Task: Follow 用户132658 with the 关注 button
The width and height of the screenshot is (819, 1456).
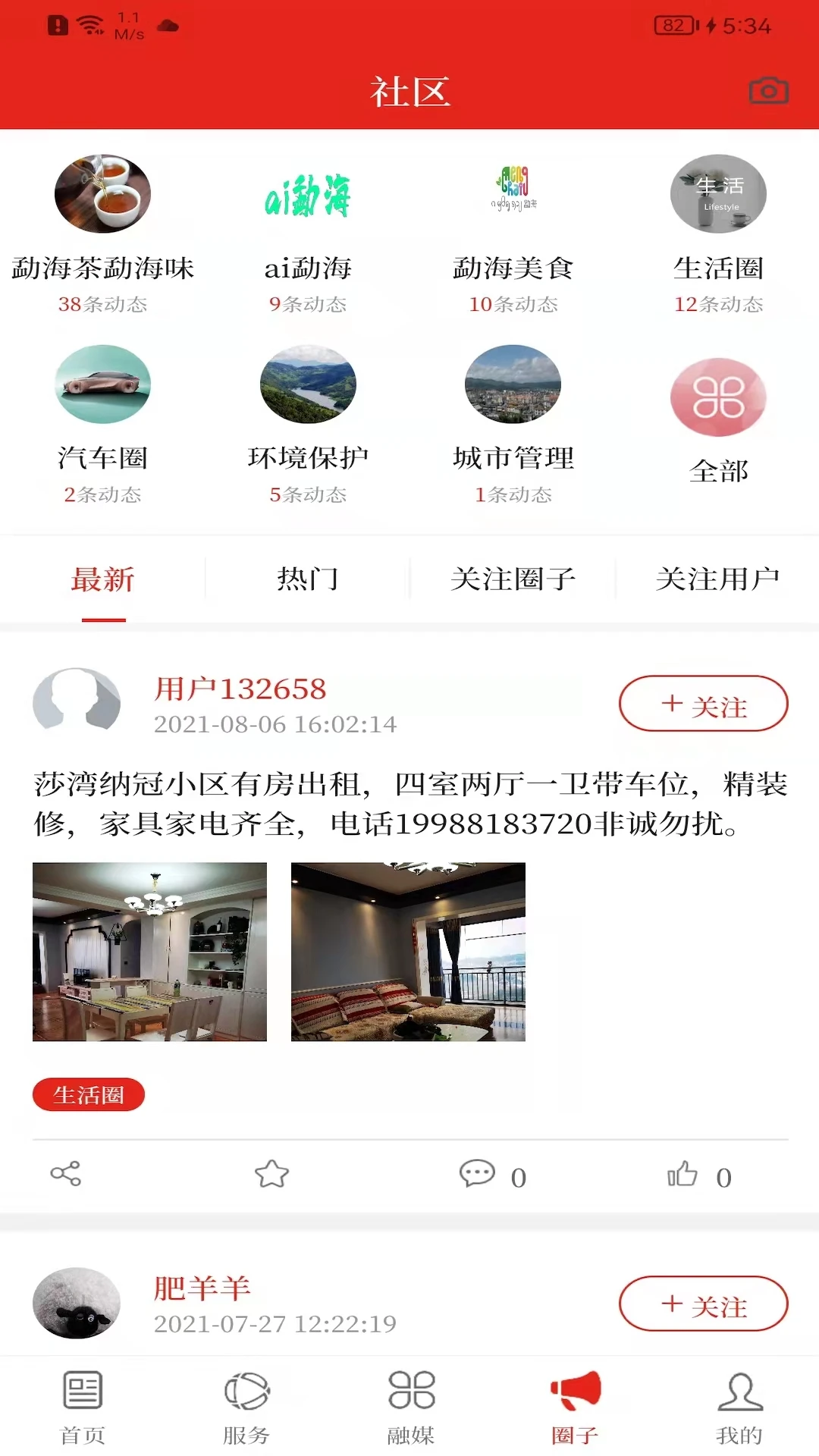Action: 703,704
